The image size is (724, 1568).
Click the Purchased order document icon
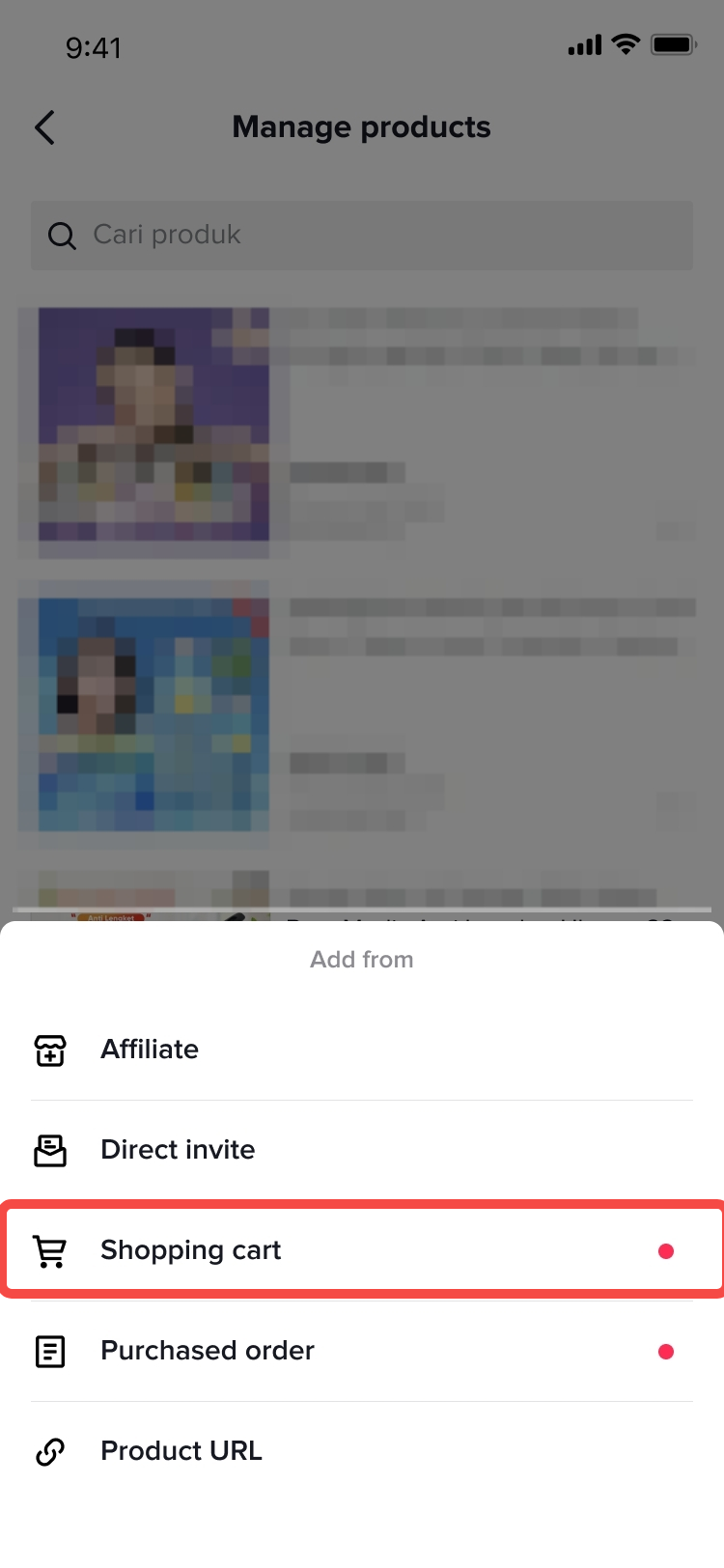point(49,1351)
